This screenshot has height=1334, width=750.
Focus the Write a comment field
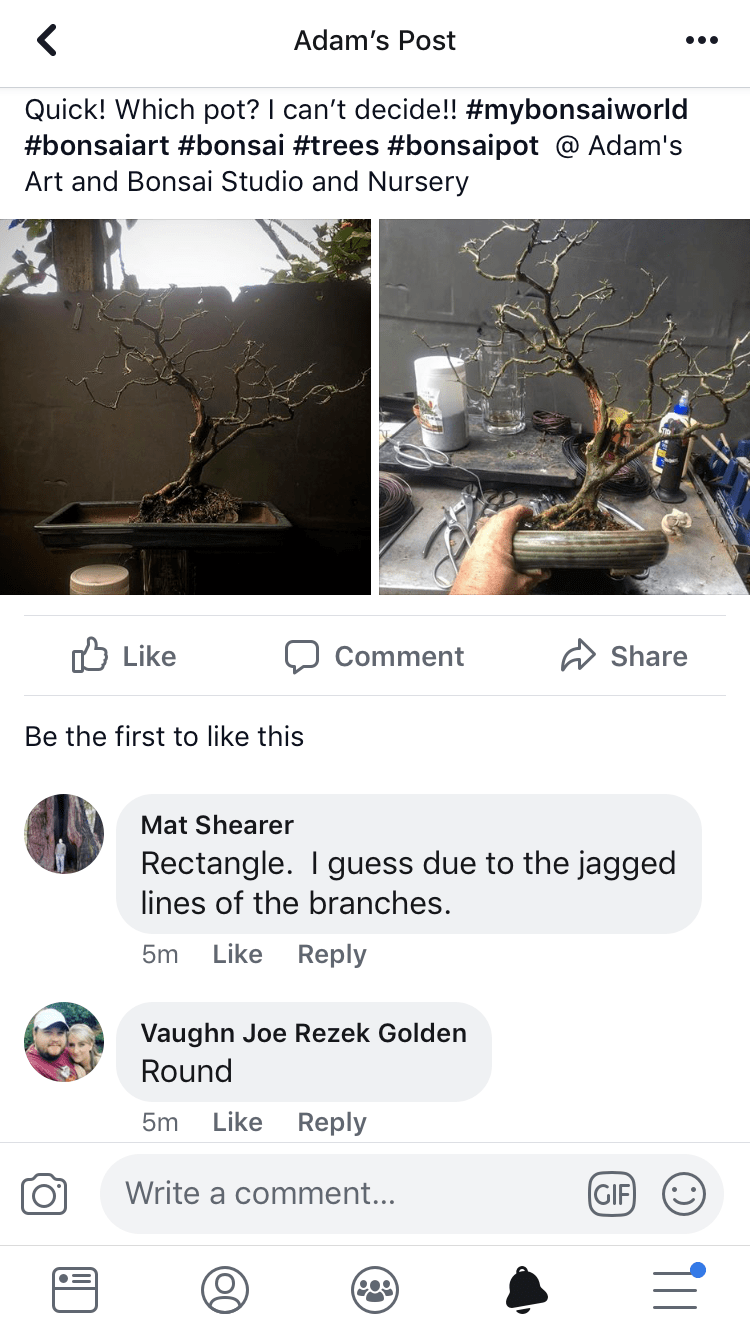point(340,1193)
